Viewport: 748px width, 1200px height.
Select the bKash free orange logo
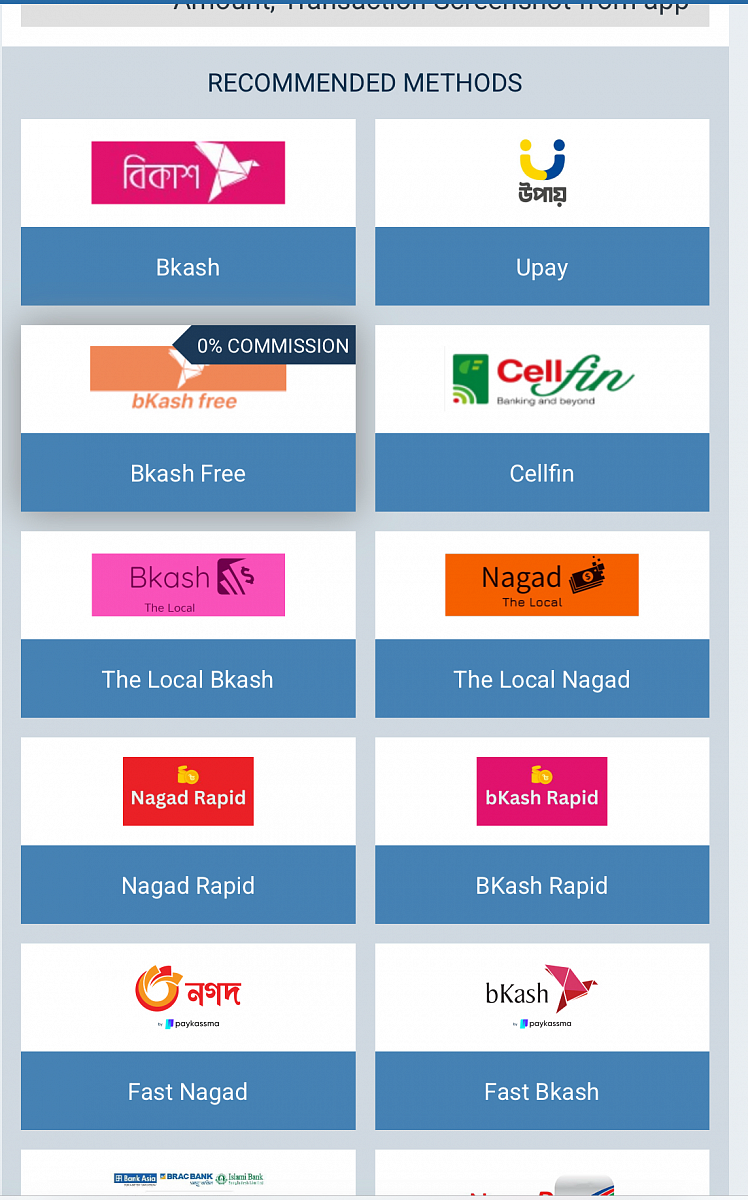point(188,380)
